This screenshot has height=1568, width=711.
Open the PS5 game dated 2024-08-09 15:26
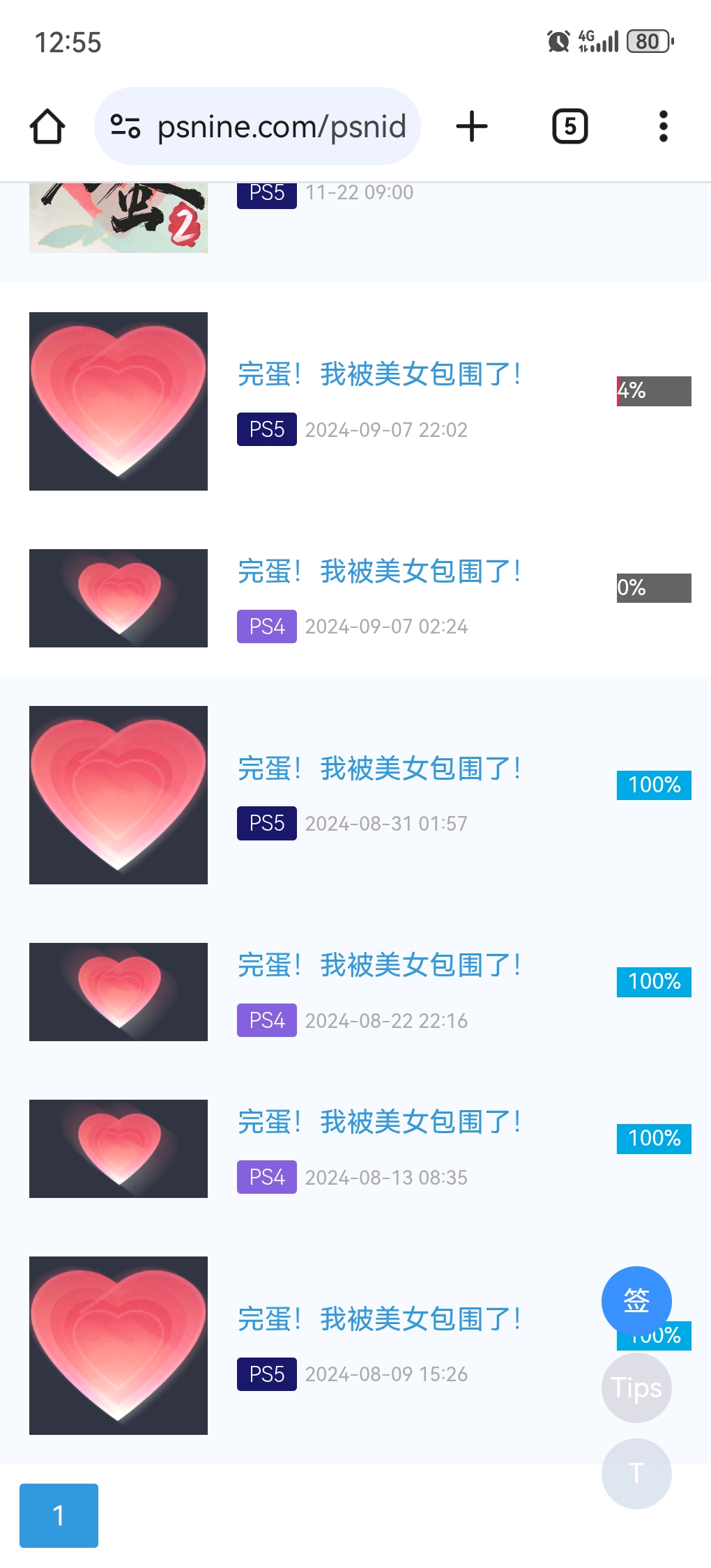pyautogui.click(x=379, y=1320)
